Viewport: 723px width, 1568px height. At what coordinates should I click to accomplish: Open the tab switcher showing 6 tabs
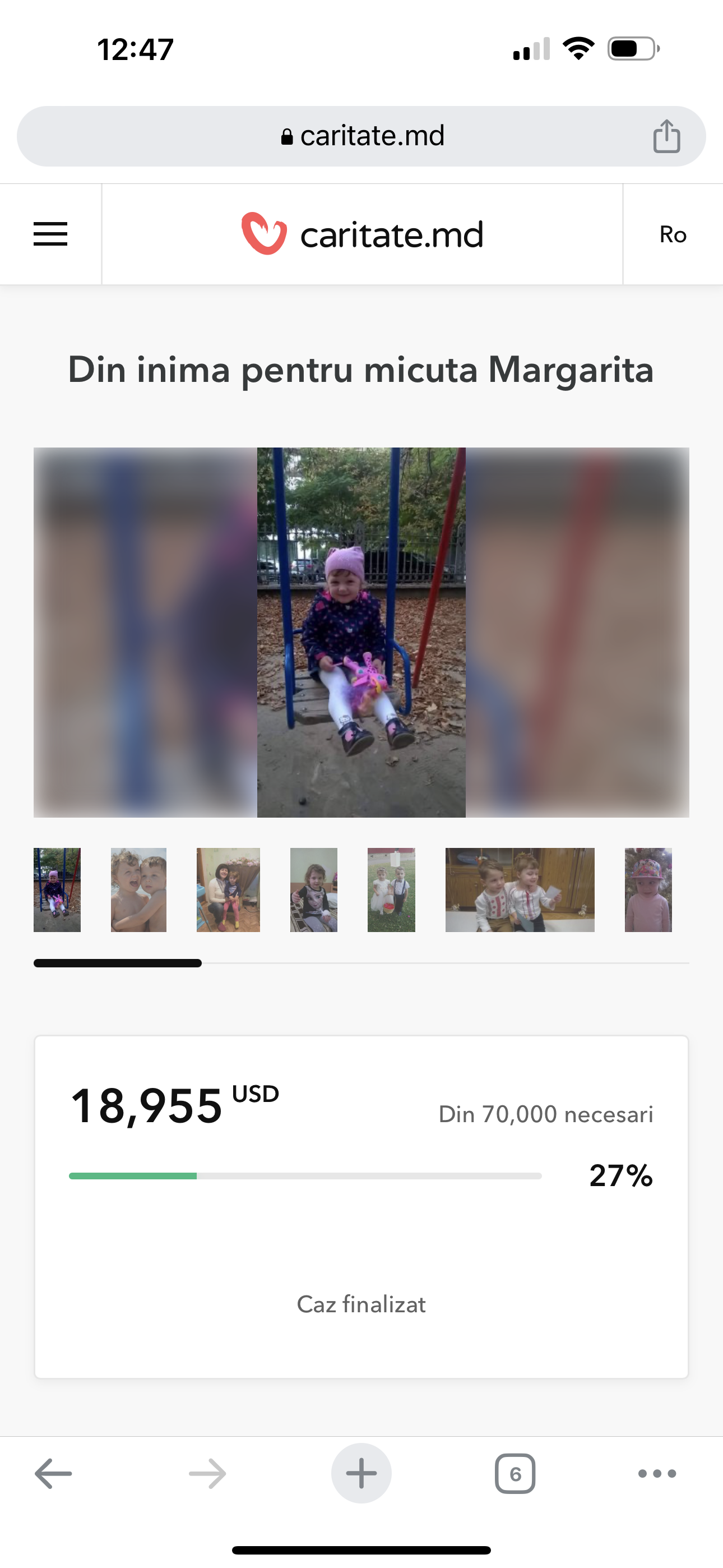(x=516, y=1474)
